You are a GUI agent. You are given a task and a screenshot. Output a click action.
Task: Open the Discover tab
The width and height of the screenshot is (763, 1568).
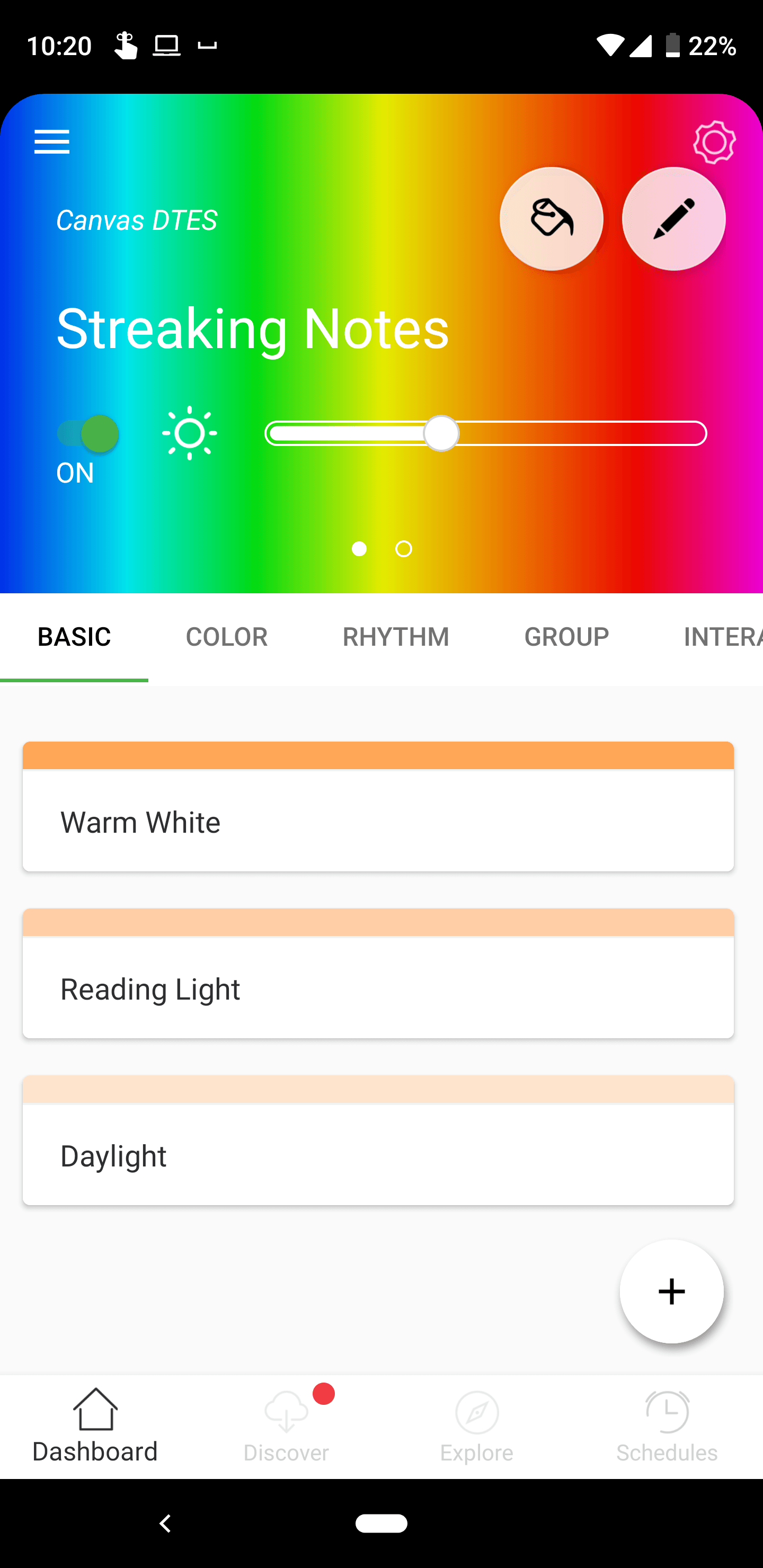[x=286, y=1427]
